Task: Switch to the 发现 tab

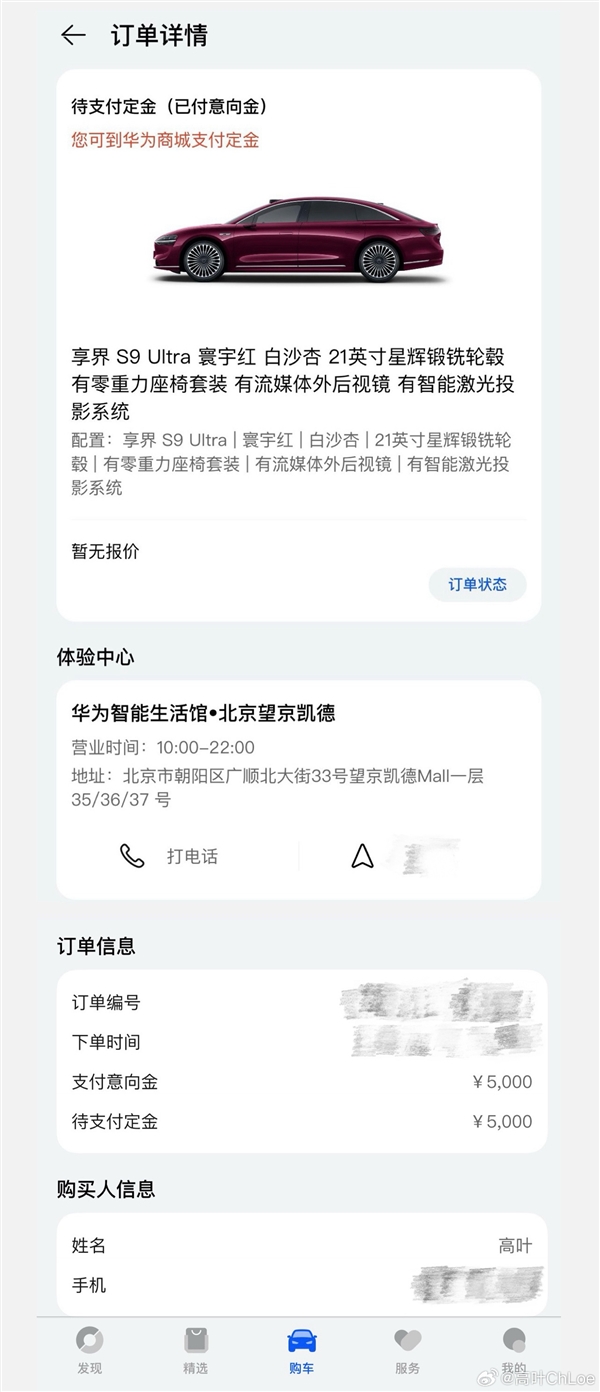Action: [x=89, y=1350]
